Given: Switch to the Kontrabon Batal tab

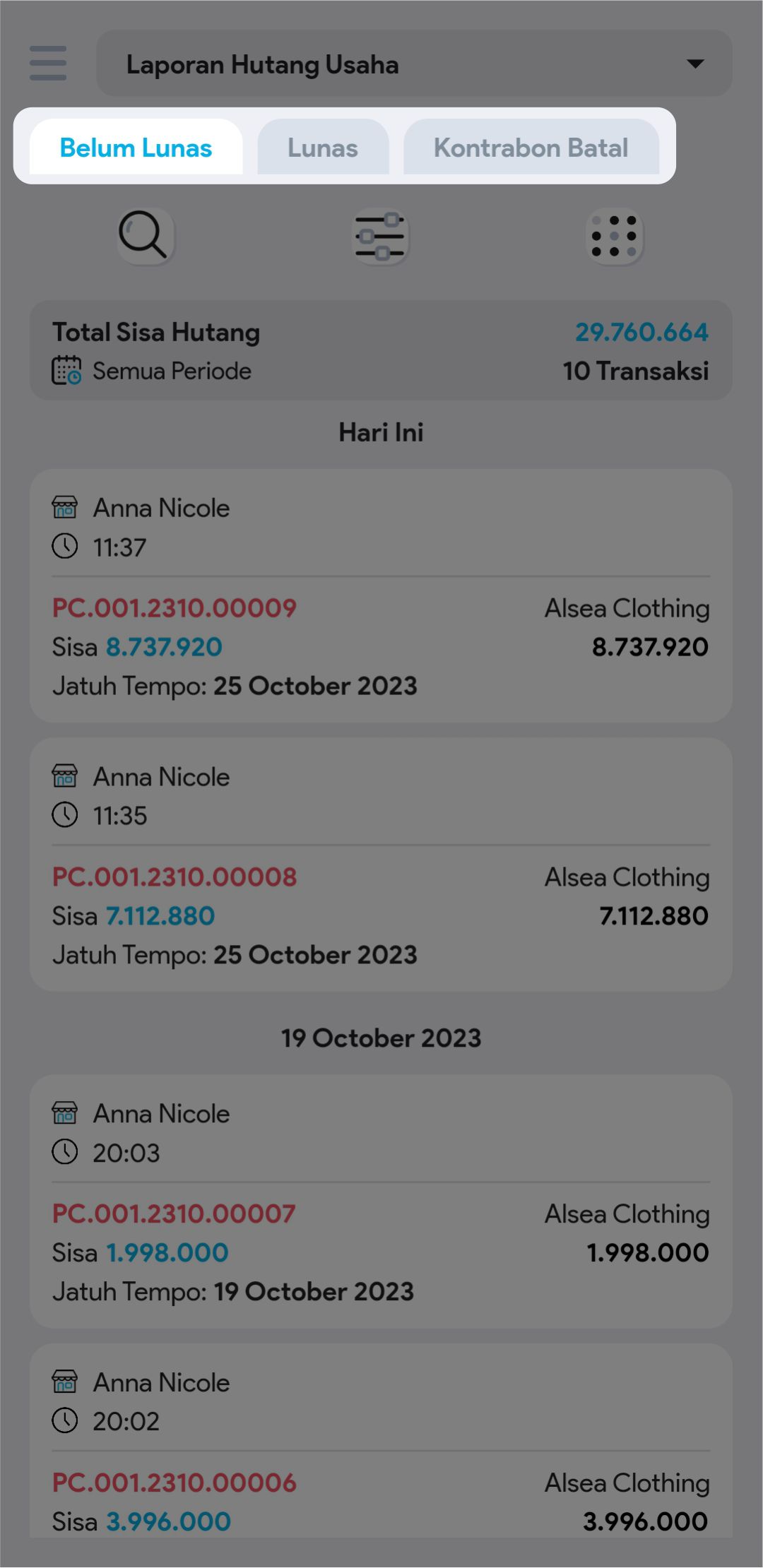Looking at the screenshot, I should pos(531,148).
